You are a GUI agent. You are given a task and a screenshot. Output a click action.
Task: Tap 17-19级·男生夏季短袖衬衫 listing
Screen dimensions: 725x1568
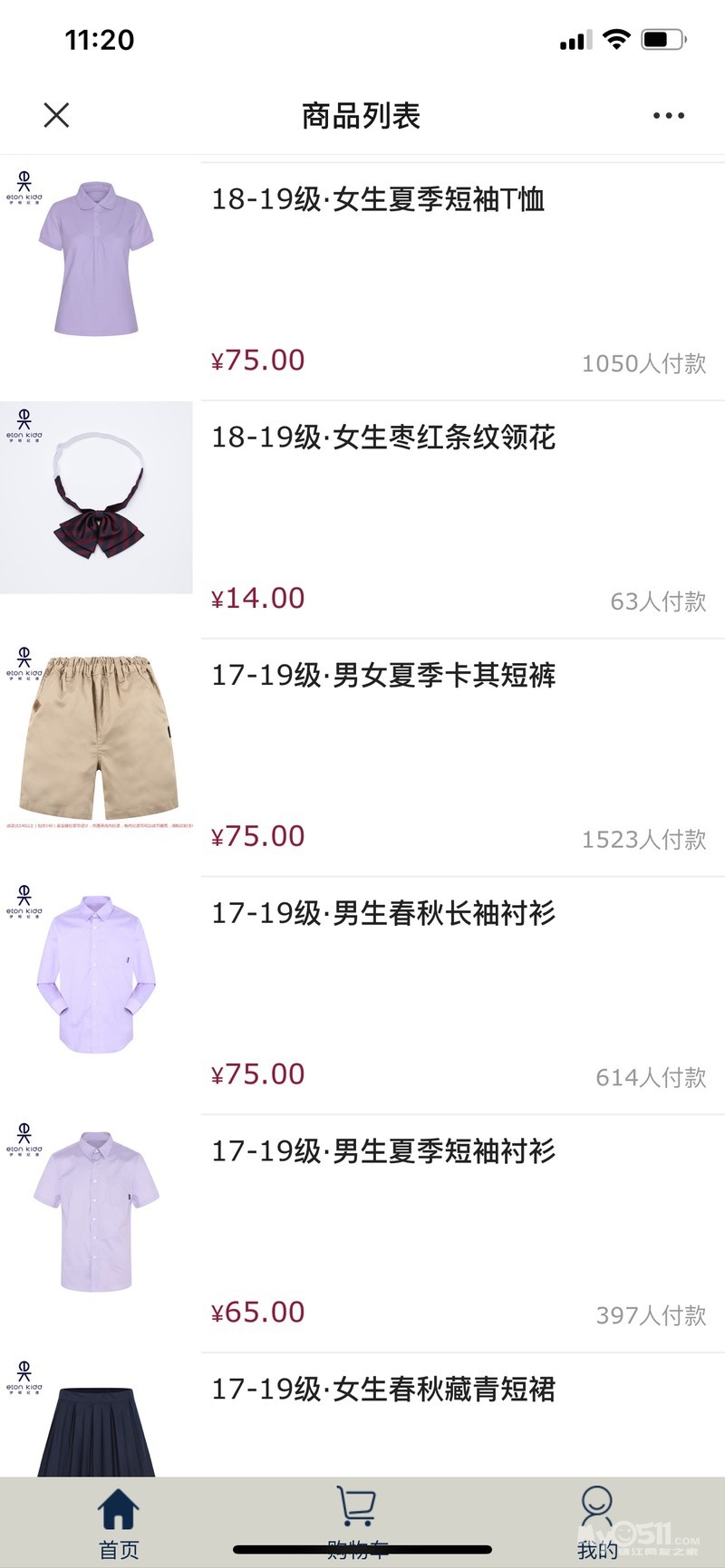coord(383,1152)
